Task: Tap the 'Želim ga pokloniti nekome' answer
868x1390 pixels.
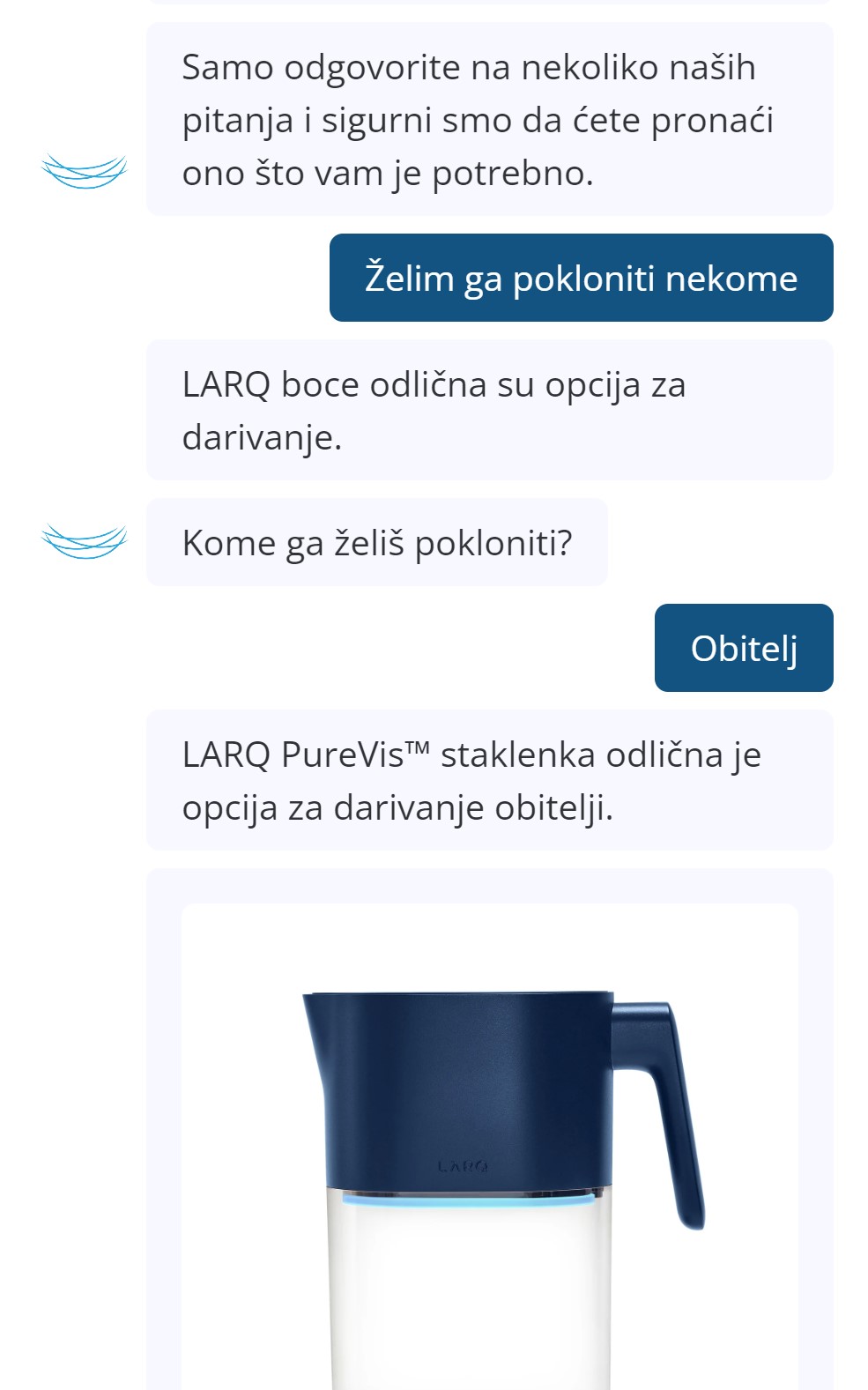Action: 581,279
